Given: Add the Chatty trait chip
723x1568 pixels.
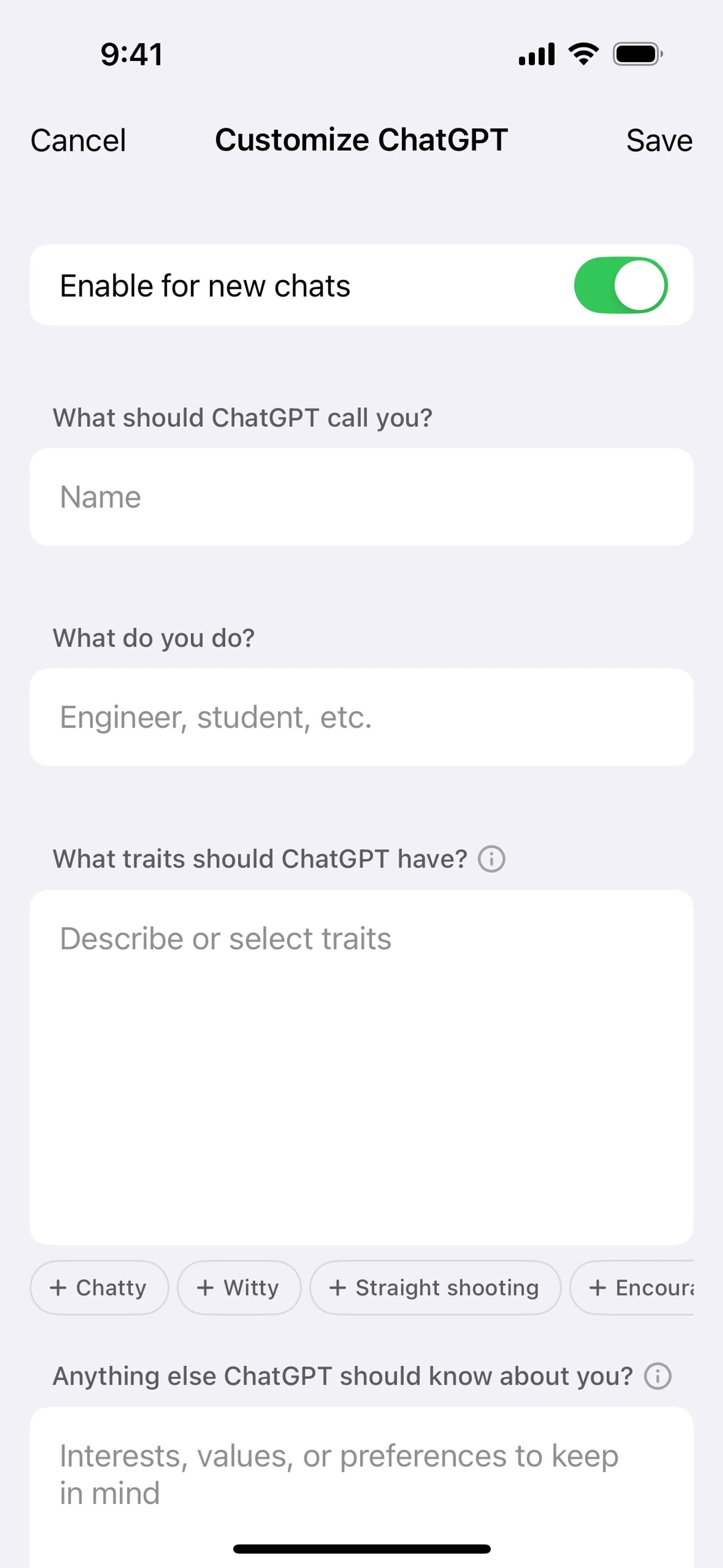Looking at the screenshot, I should (99, 1287).
